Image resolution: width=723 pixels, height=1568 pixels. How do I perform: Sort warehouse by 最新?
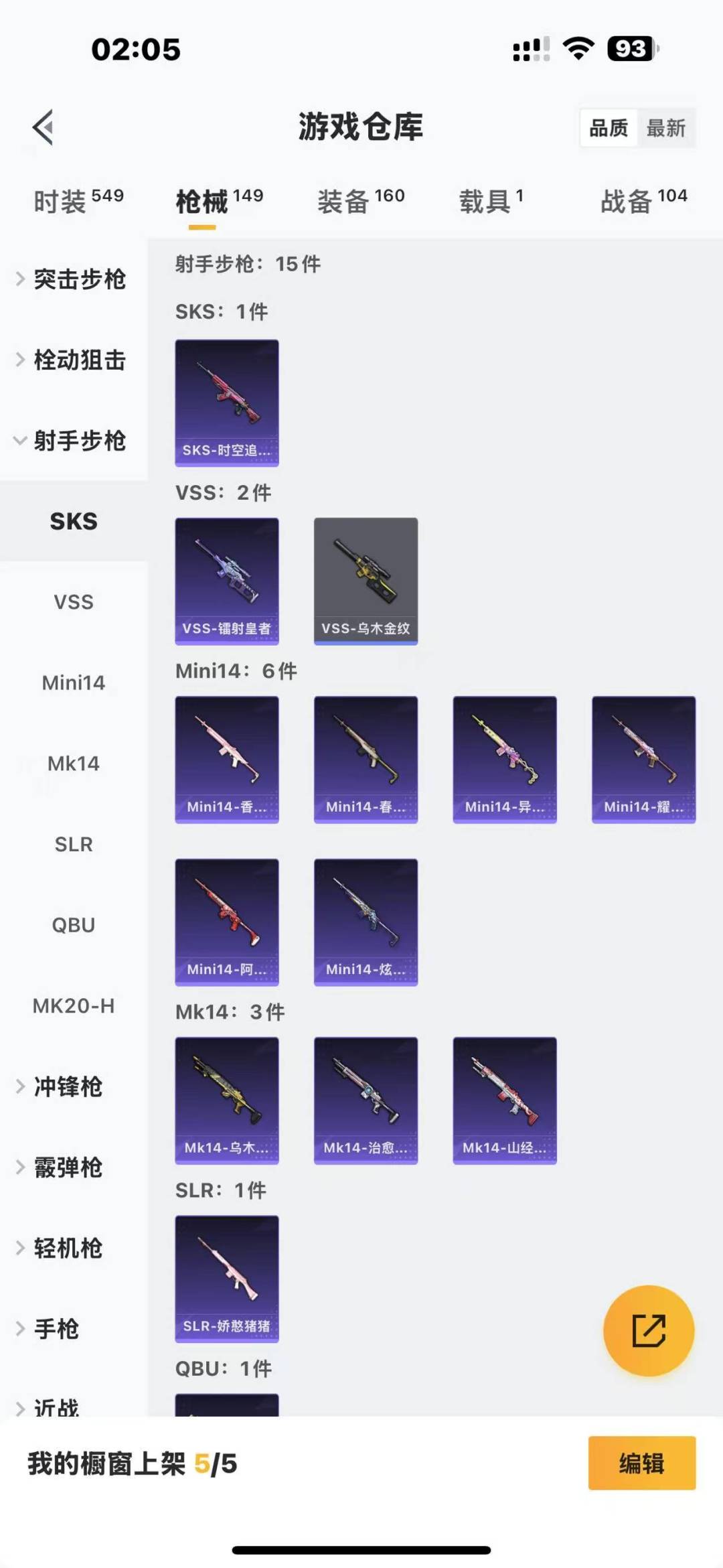(665, 128)
